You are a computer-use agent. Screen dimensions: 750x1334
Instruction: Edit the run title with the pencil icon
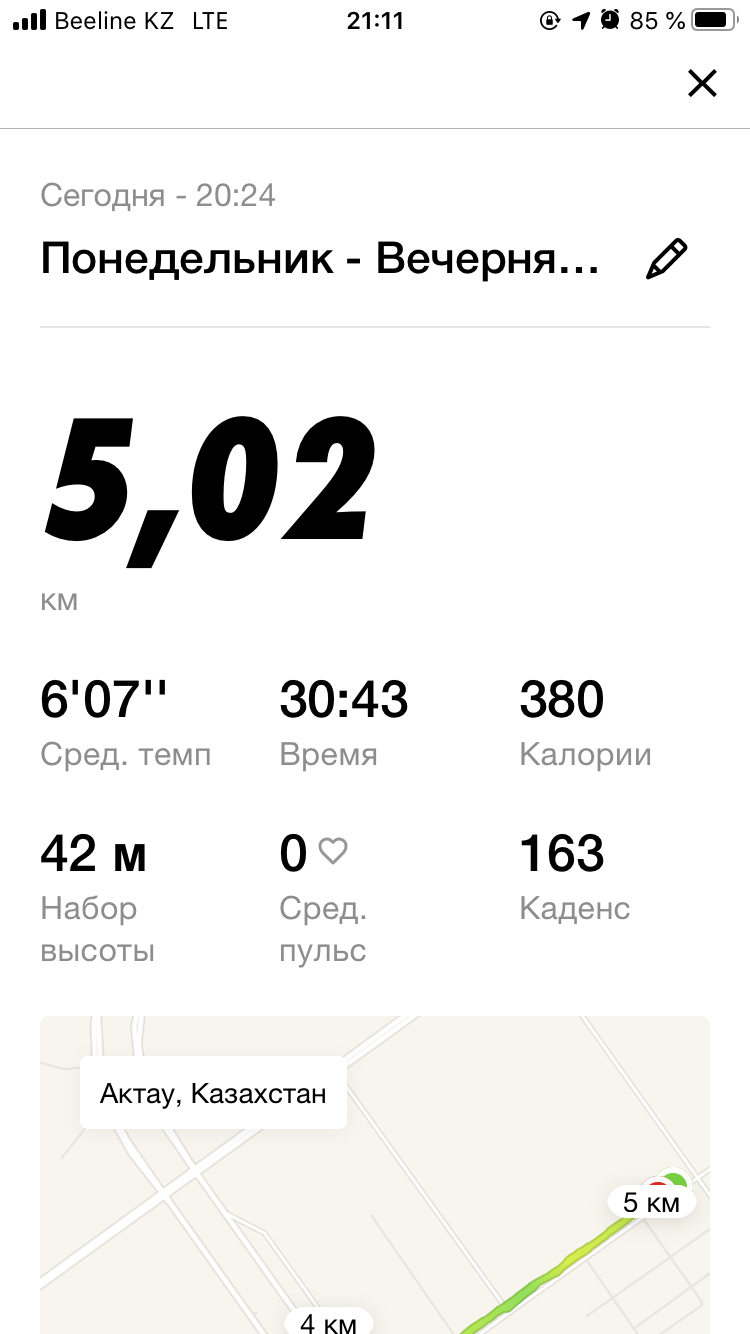click(x=667, y=259)
